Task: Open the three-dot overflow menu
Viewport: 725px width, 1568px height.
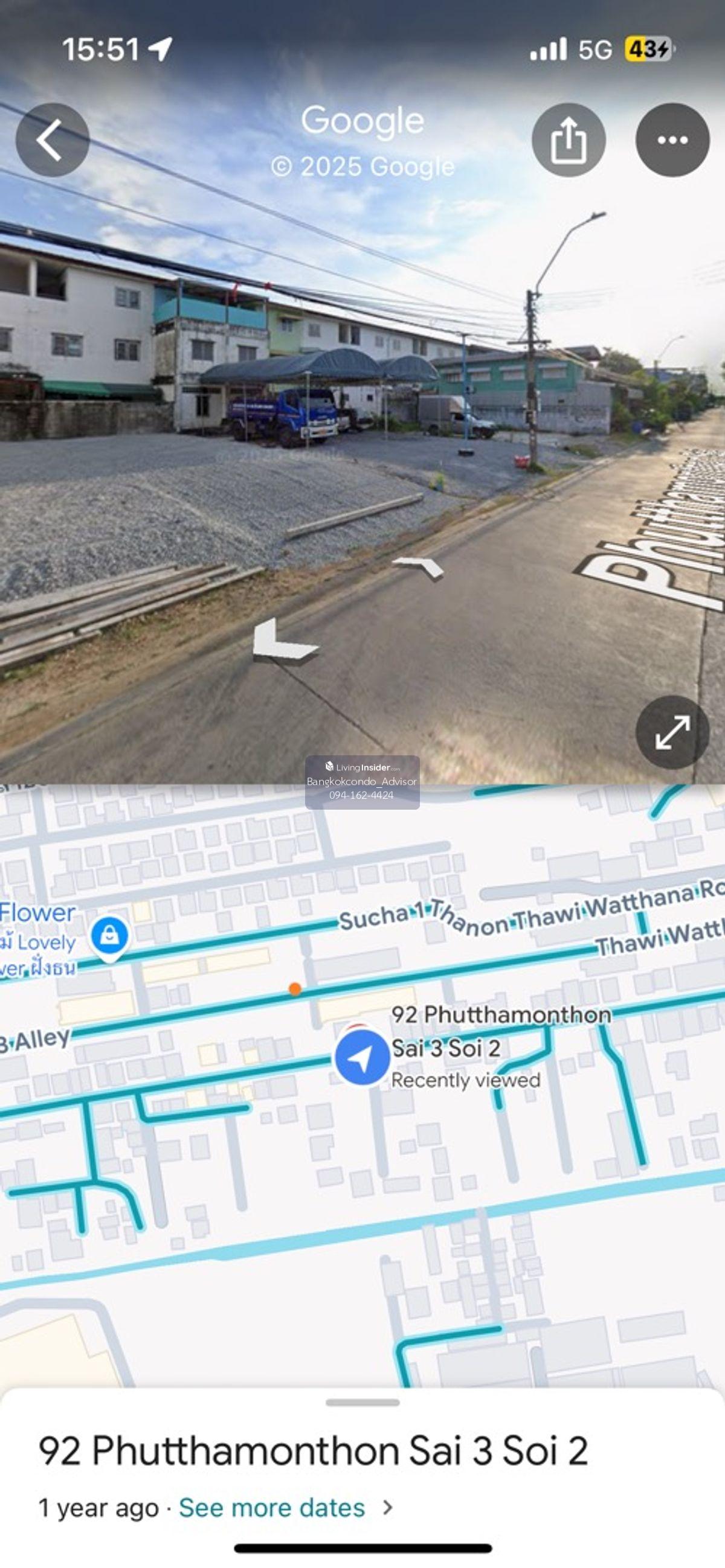Action: (x=672, y=140)
